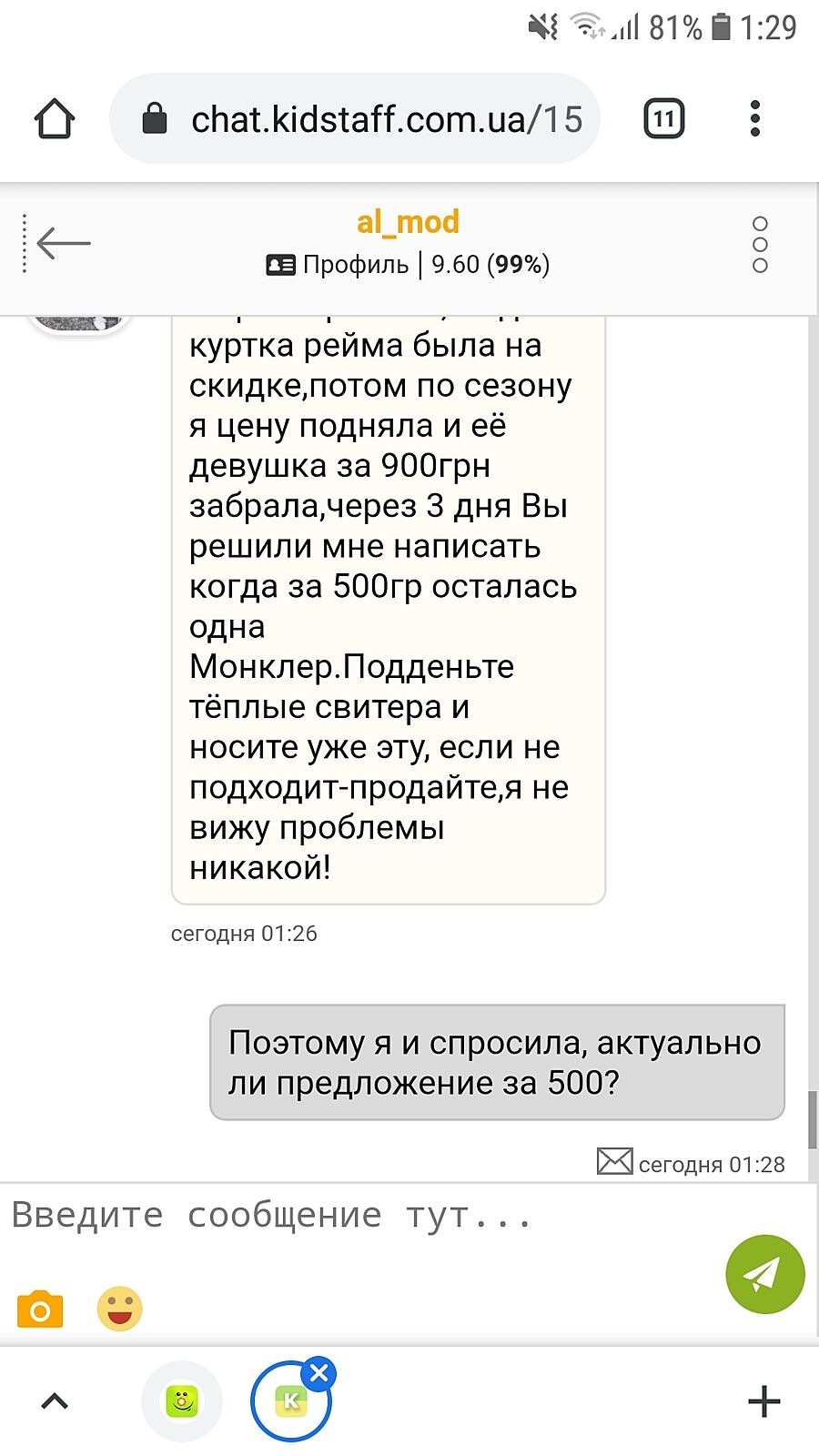The image size is (819, 1456).
Task: Tap the browser home button
Action: click(55, 119)
